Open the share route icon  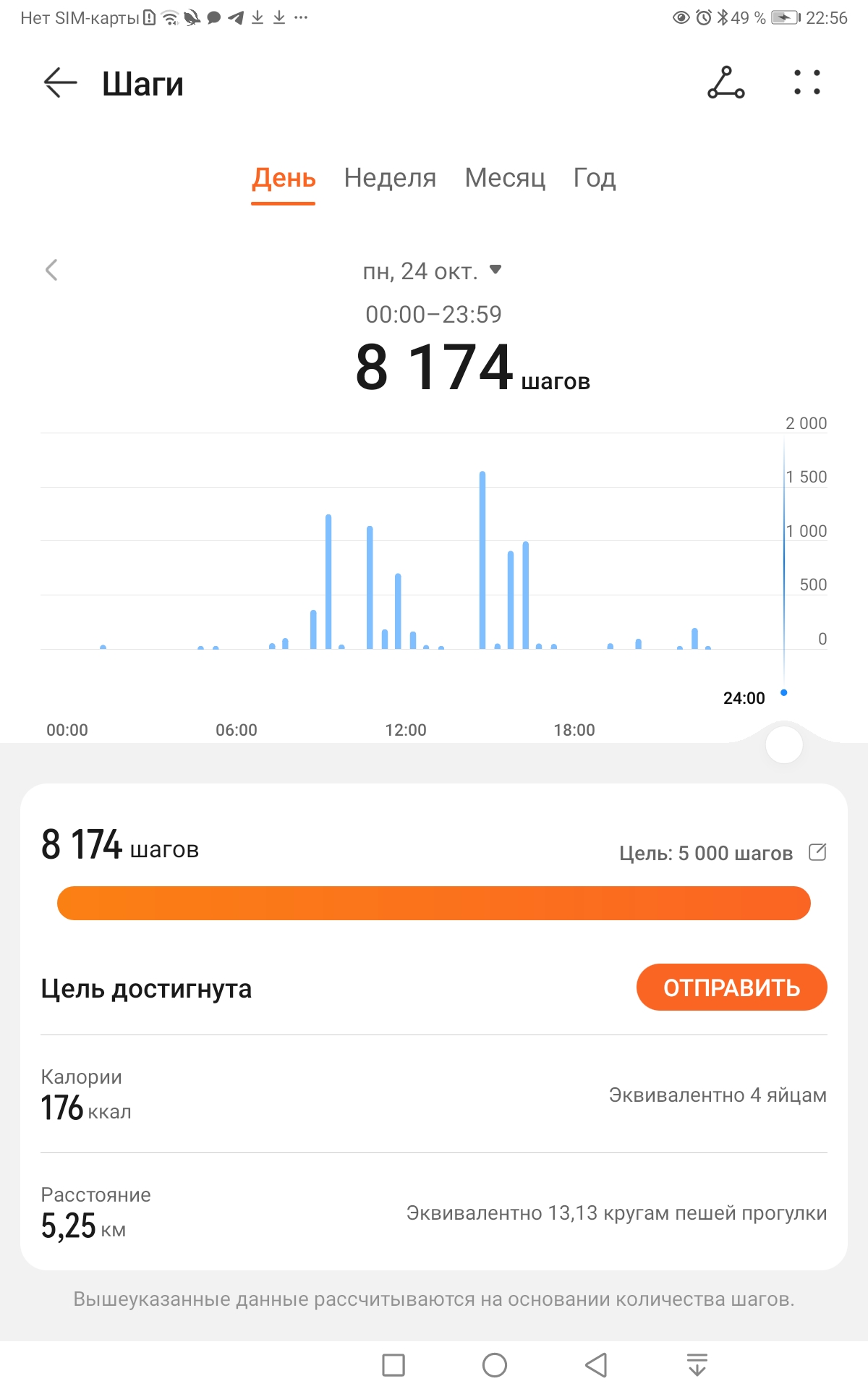tap(726, 82)
